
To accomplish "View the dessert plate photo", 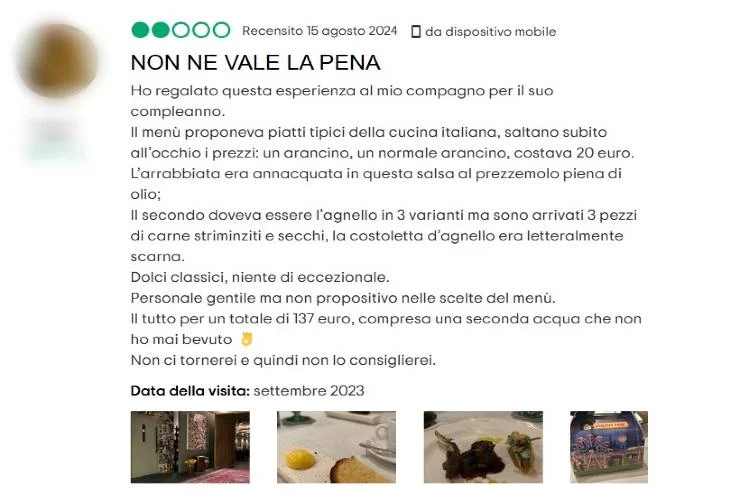I will point(336,447).
